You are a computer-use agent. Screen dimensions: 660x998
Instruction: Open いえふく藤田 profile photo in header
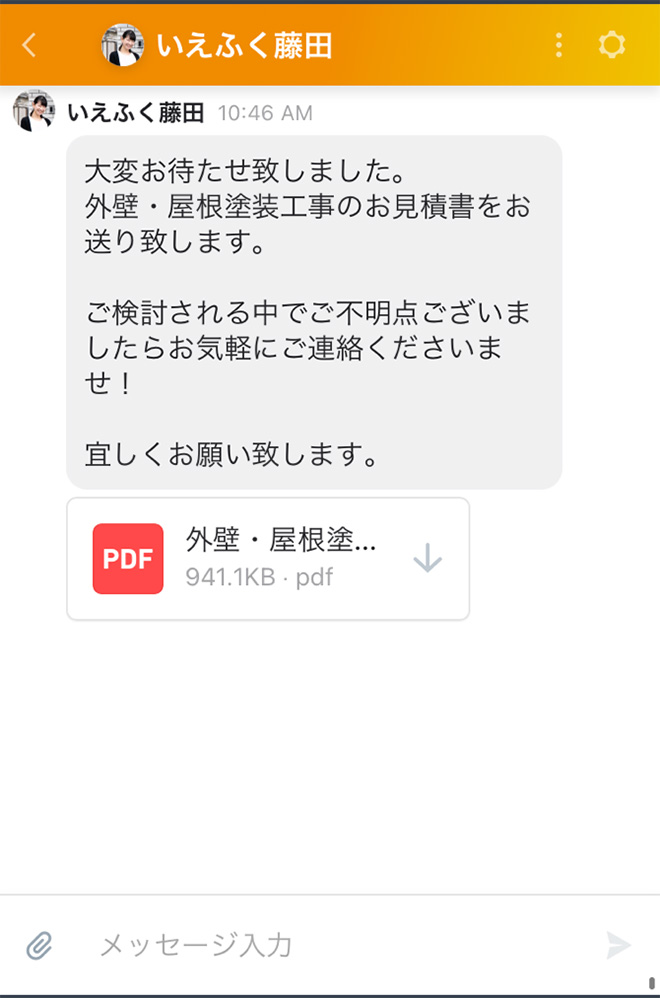click(123, 45)
